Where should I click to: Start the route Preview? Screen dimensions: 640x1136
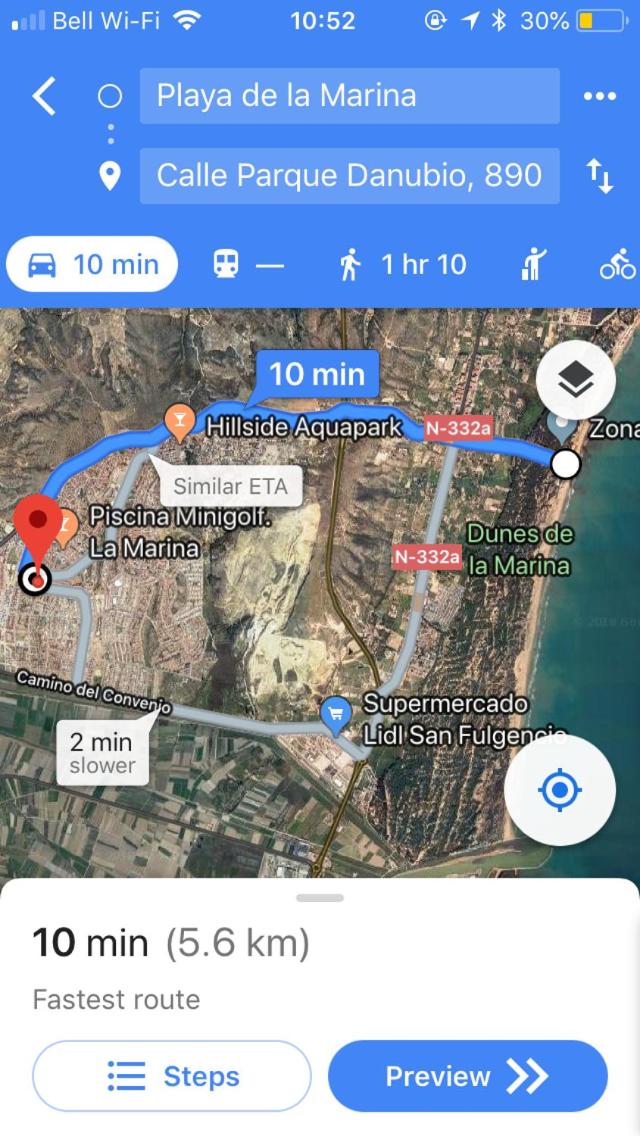pyautogui.click(x=467, y=1076)
